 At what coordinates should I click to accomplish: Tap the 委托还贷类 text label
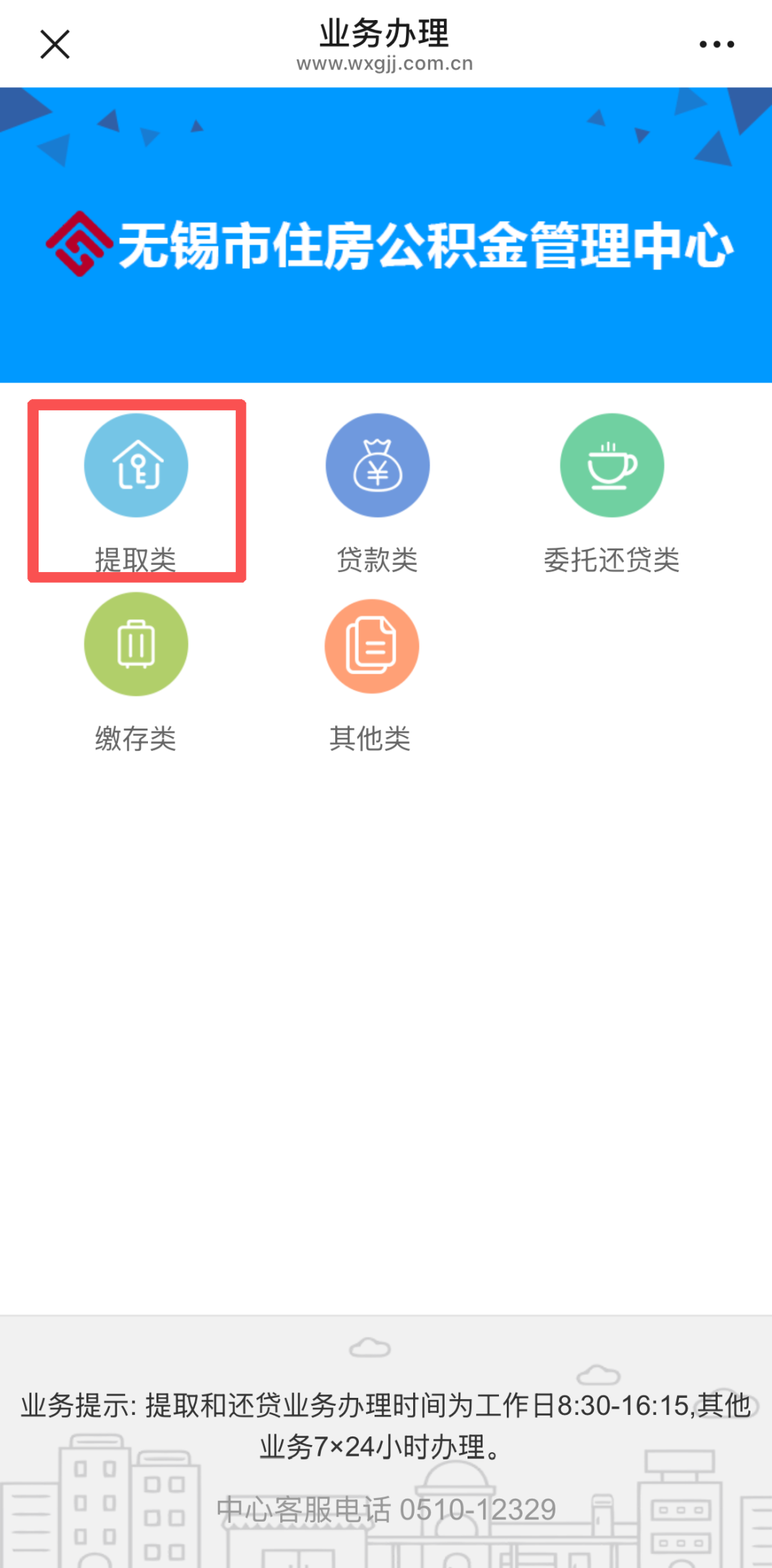point(612,560)
